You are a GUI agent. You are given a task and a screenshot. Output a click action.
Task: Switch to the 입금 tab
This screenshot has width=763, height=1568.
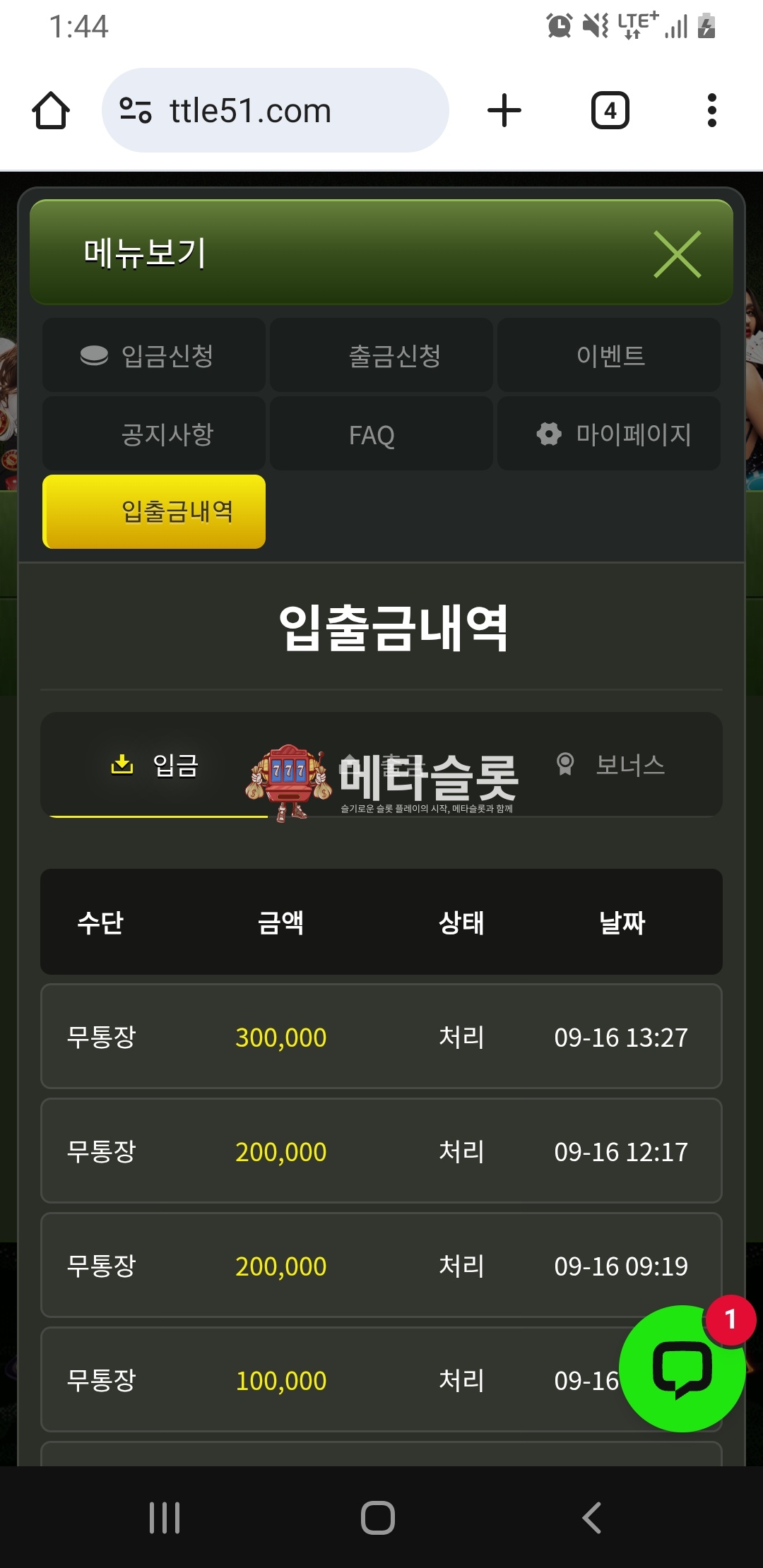[155, 766]
